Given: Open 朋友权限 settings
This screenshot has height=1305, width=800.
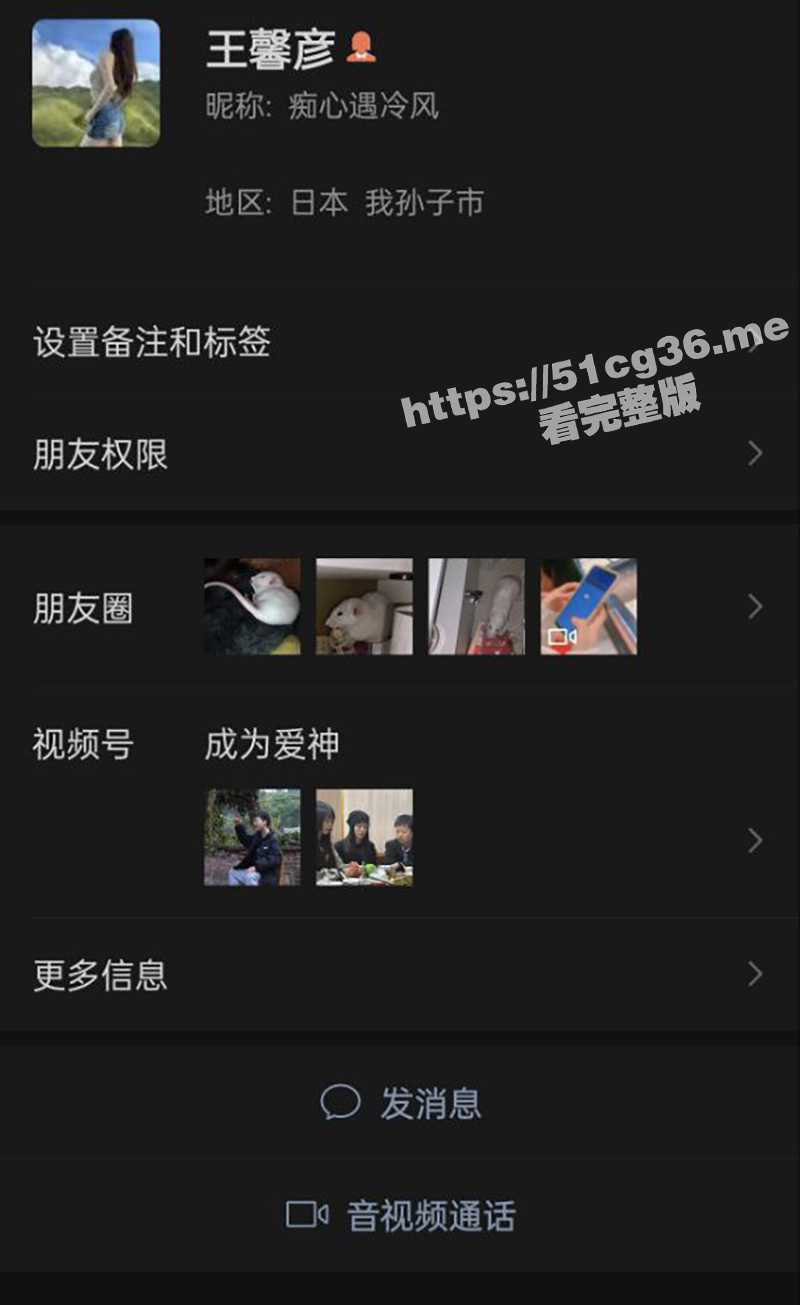Looking at the screenshot, I should pyautogui.click(x=100, y=455).
